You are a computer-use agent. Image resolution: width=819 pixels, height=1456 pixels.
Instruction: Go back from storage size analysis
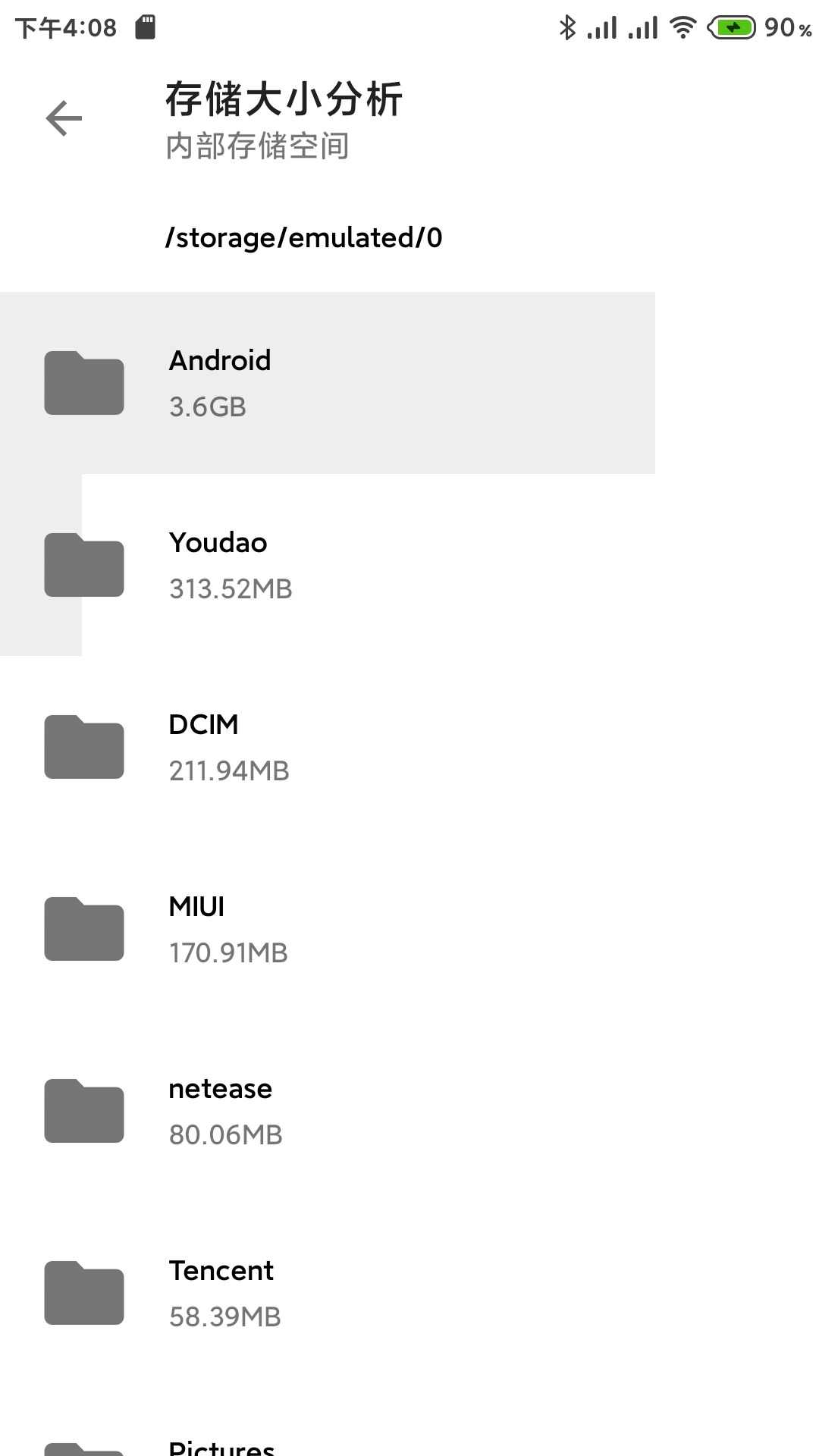[64, 118]
